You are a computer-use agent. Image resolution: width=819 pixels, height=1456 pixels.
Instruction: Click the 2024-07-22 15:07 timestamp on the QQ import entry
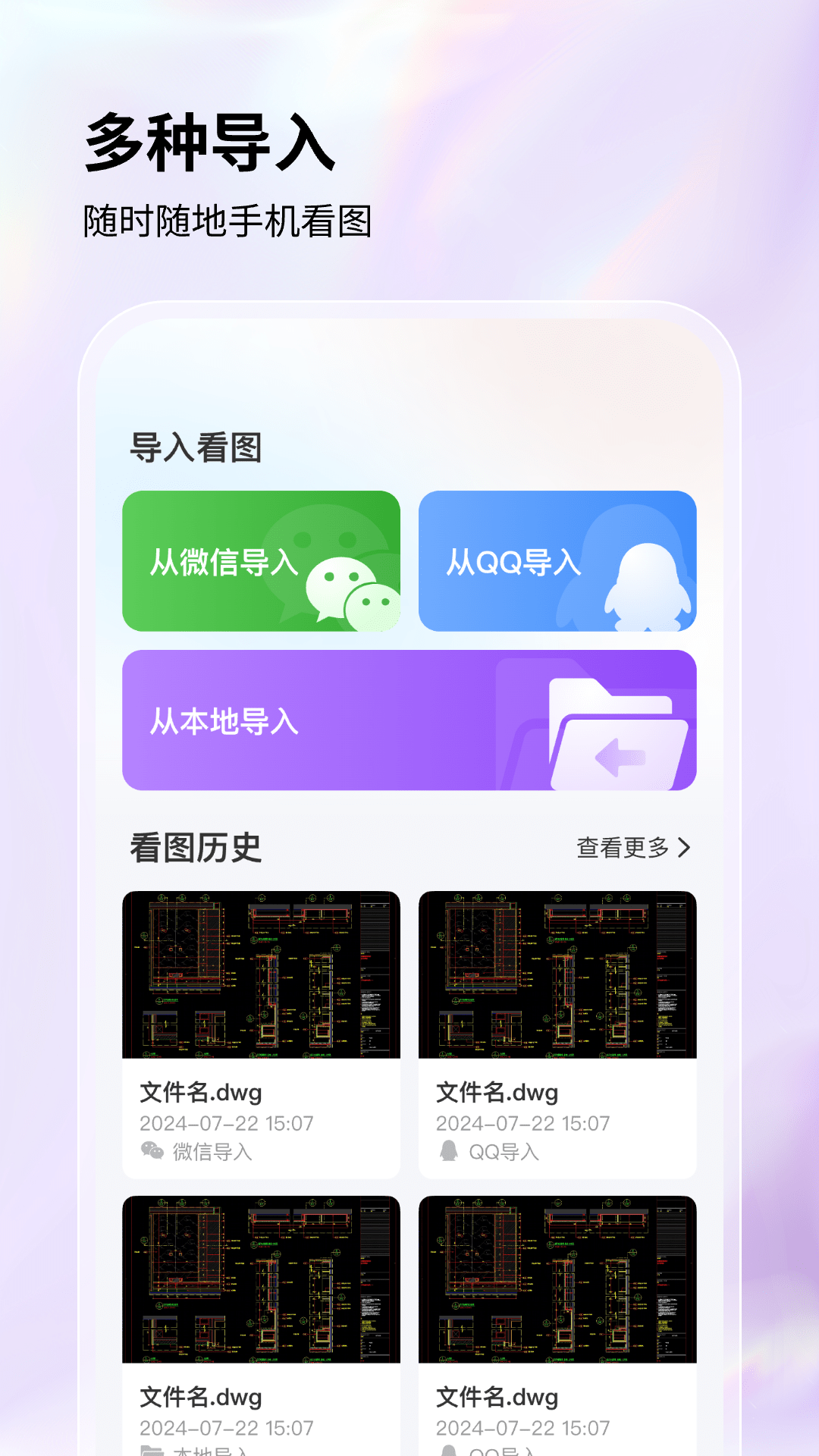pyautogui.click(x=525, y=1123)
